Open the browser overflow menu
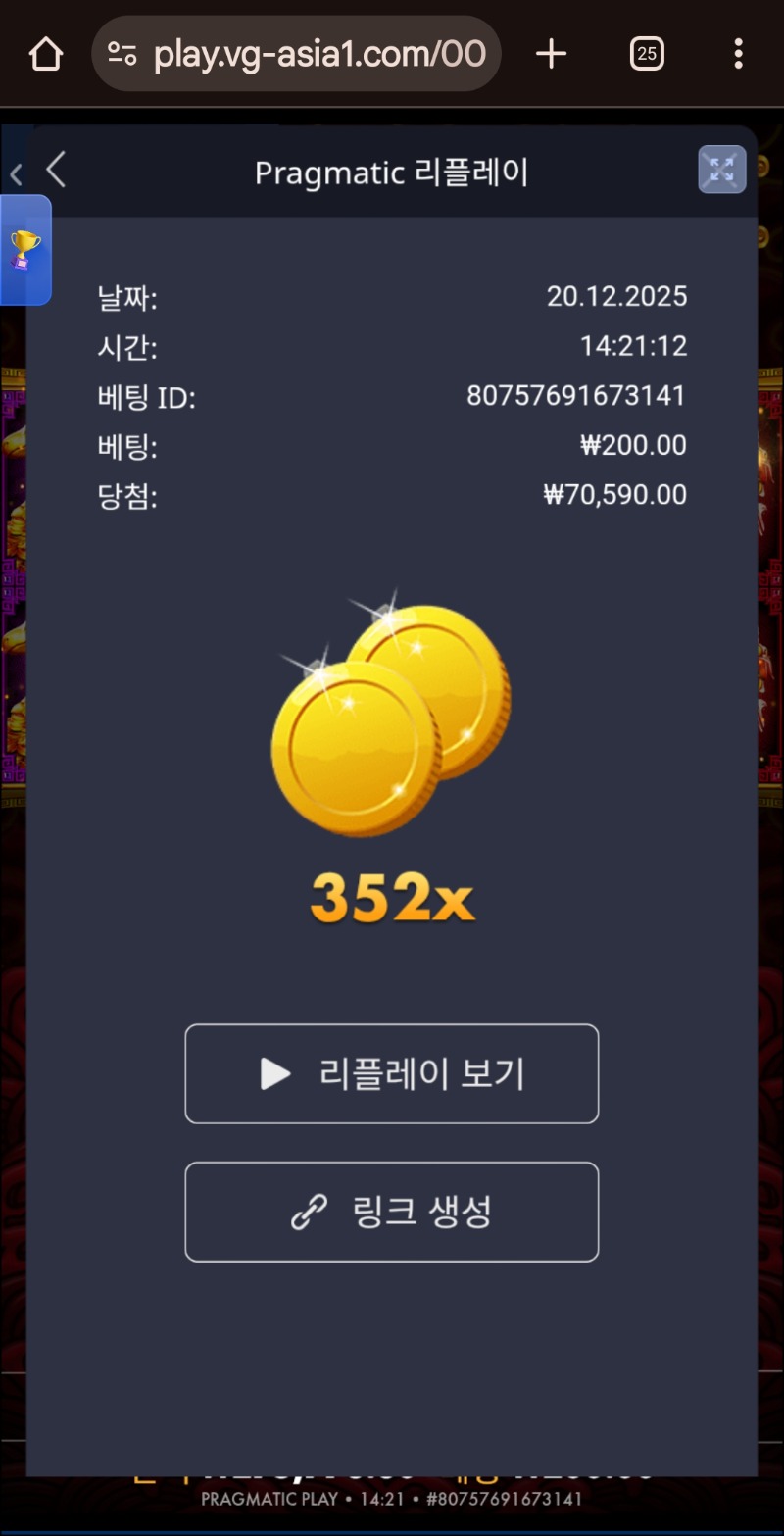This screenshot has width=784, height=1536. pyautogui.click(x=738, y=54)
